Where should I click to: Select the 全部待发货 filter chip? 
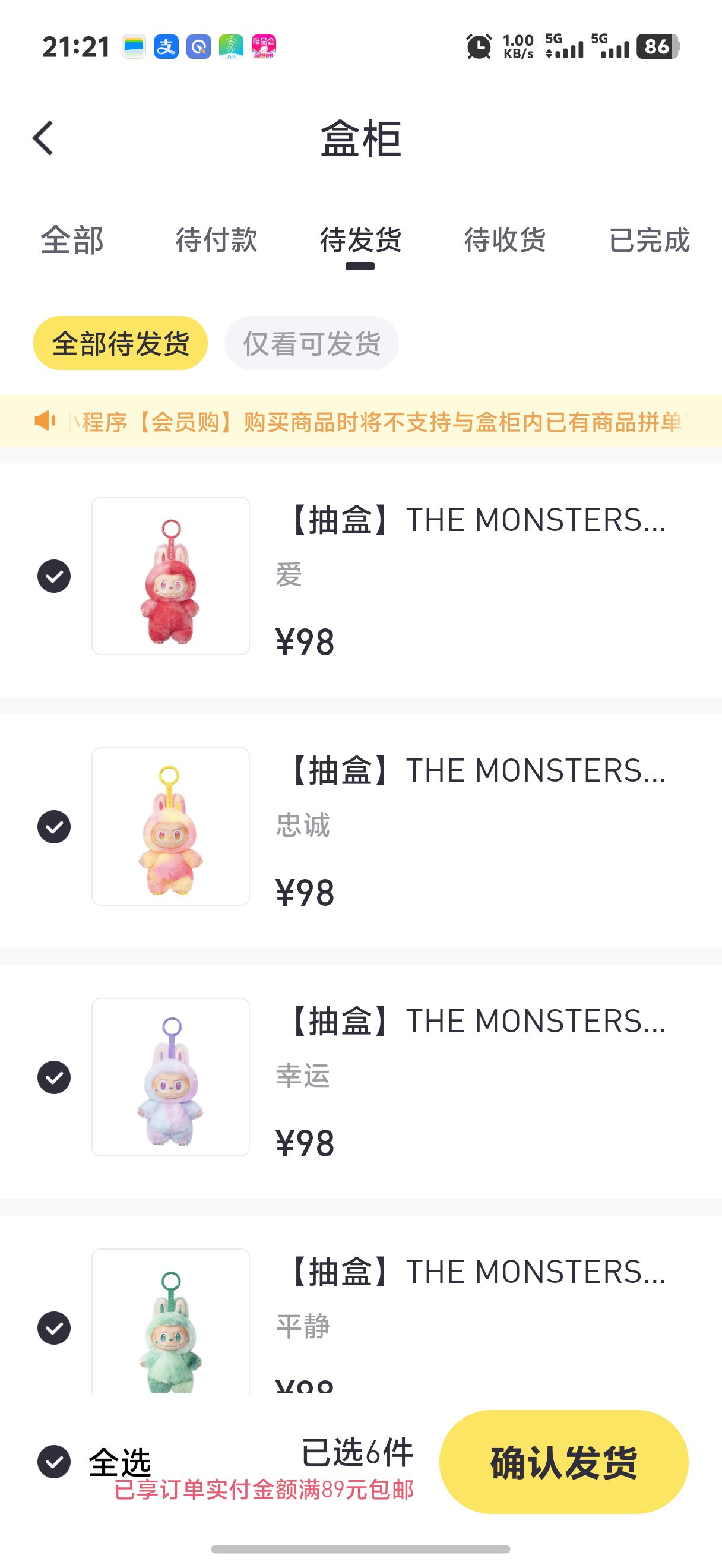[121, 343]
